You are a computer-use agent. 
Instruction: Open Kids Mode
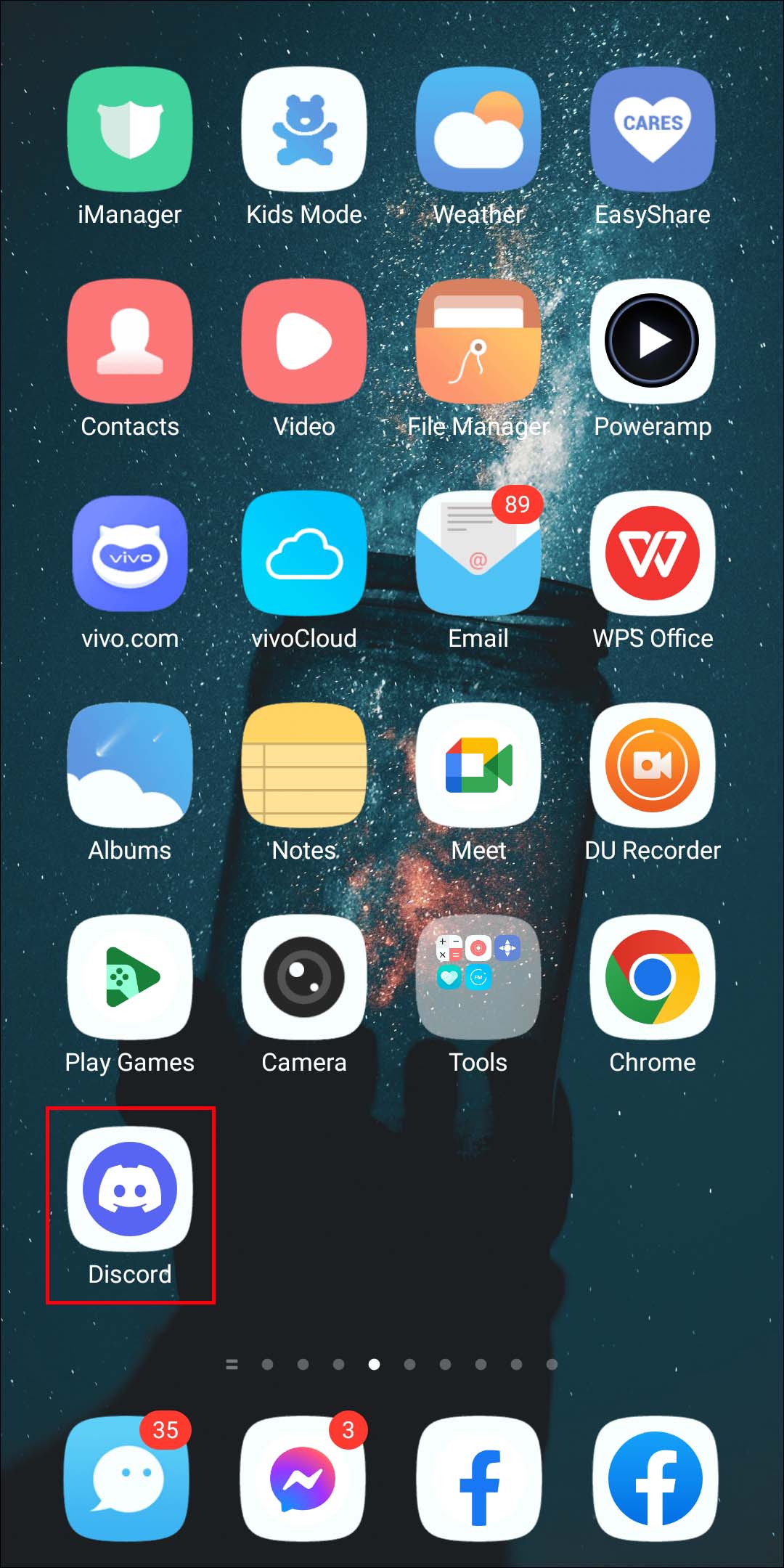pos(304,129)
